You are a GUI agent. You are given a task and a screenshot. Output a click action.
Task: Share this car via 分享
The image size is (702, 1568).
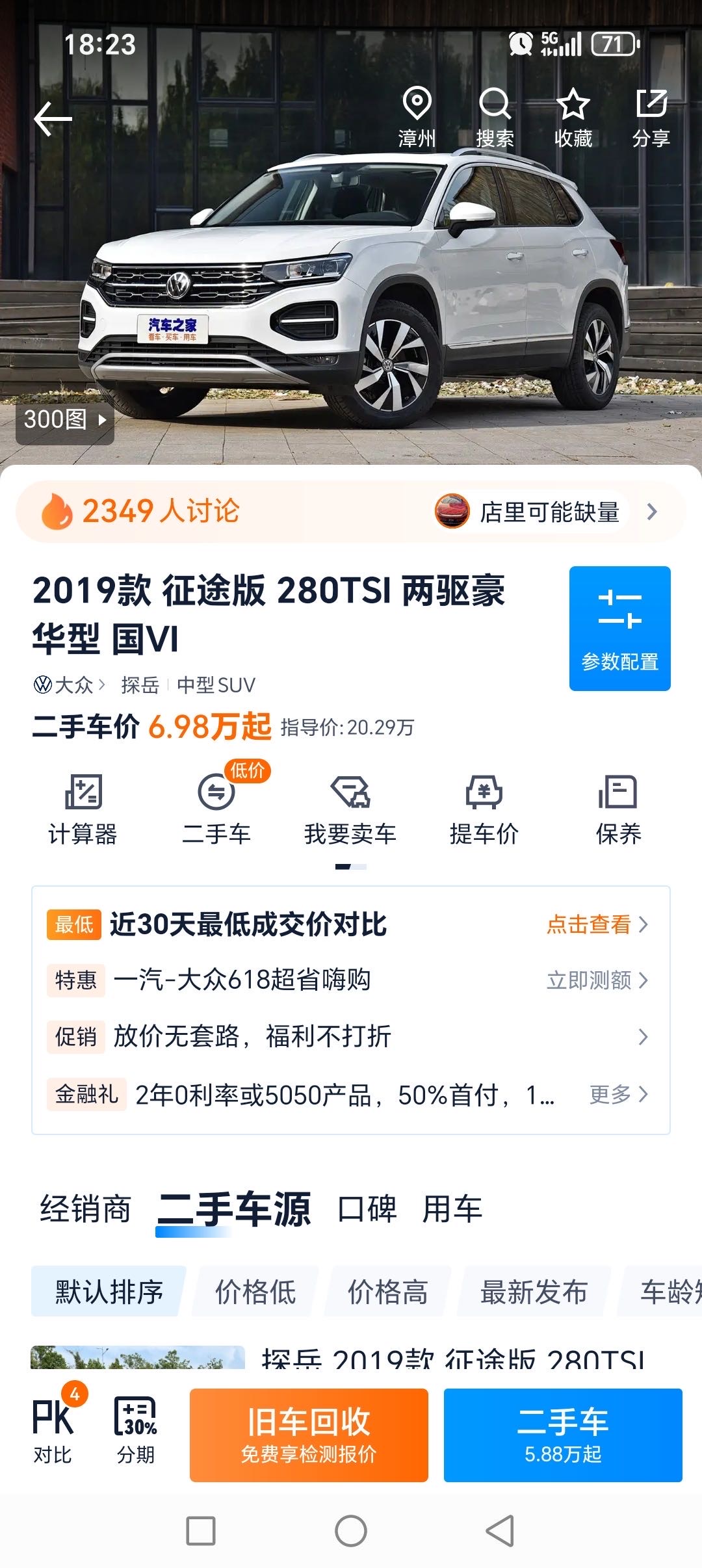coord(651,118)
